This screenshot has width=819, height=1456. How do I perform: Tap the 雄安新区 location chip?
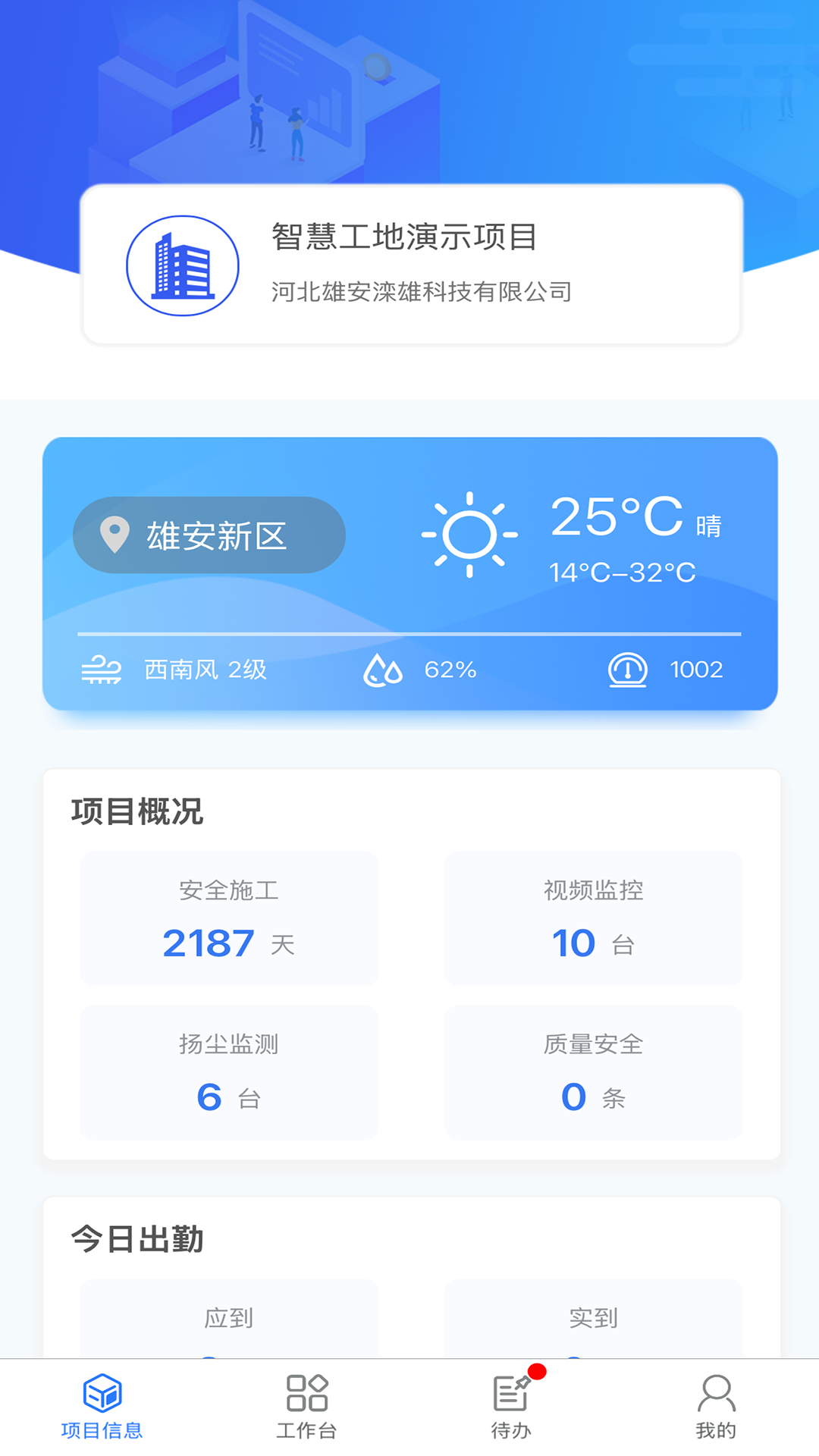(209, 535)
